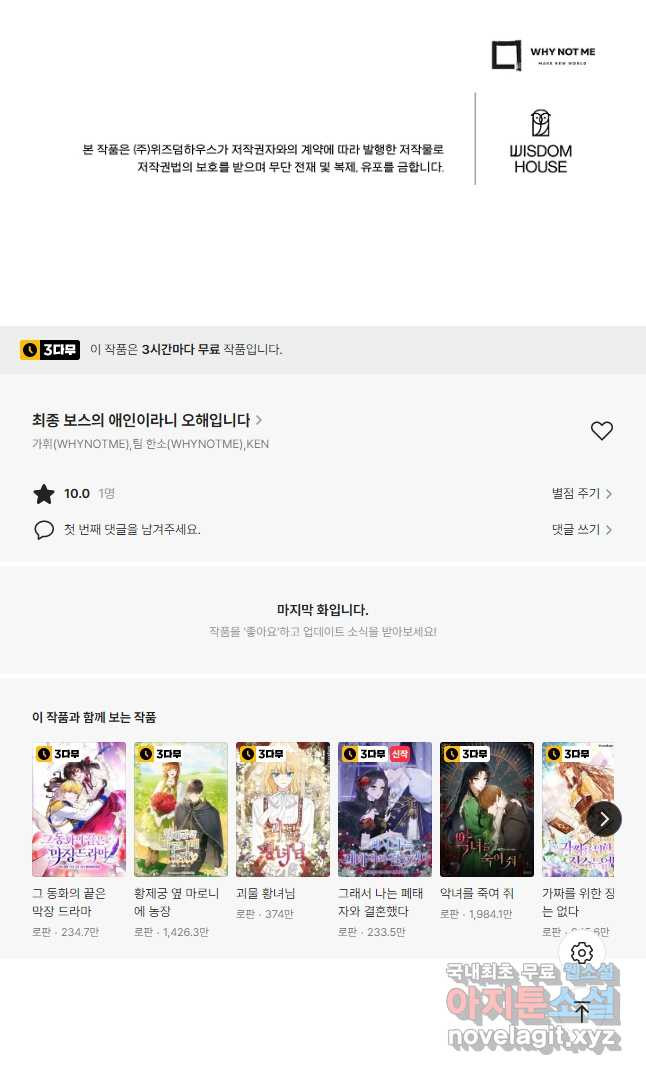Tap 별점 주기 to rate
The height and width of the screenshot is (1075, 646).
coord(581,493)
